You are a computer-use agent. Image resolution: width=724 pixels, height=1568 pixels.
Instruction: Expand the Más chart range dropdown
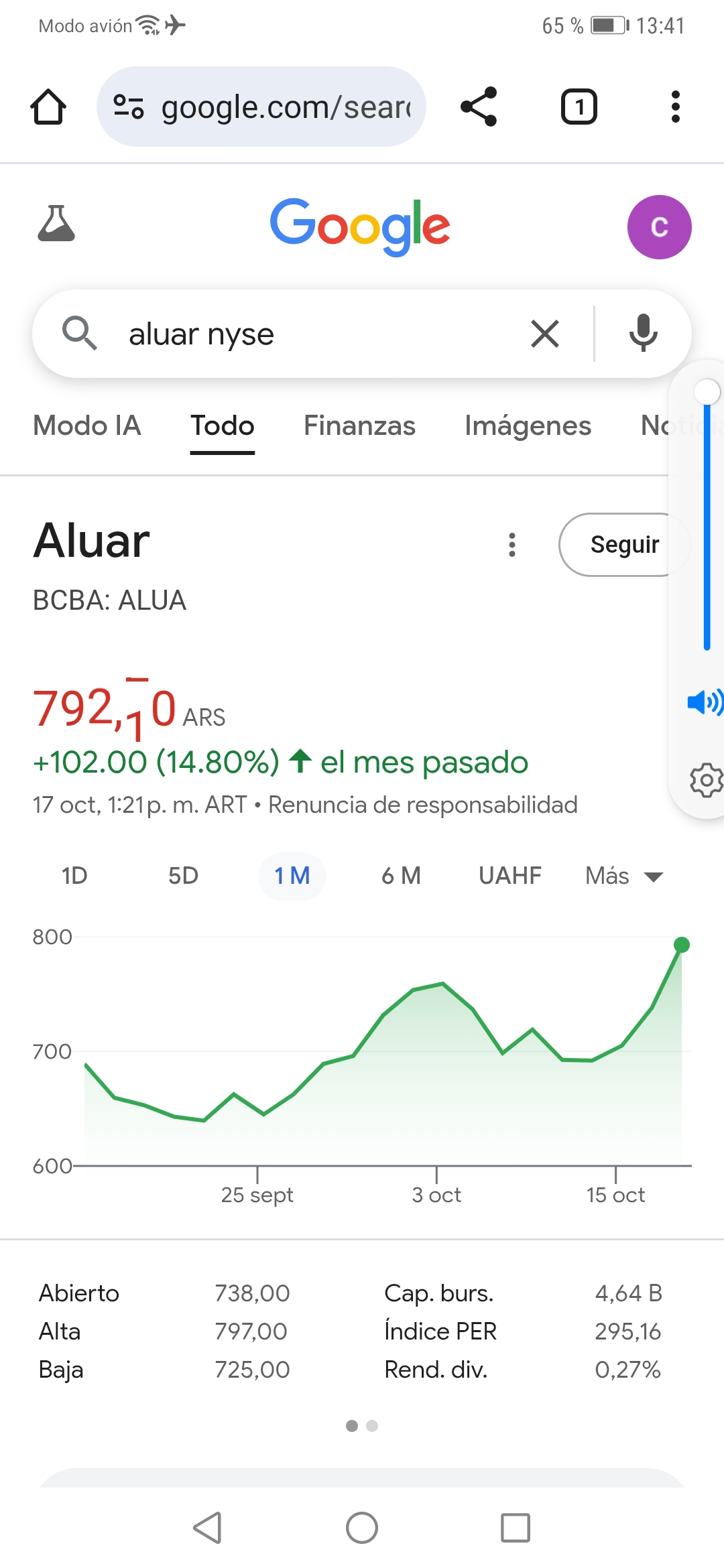[x=623, y=876]
